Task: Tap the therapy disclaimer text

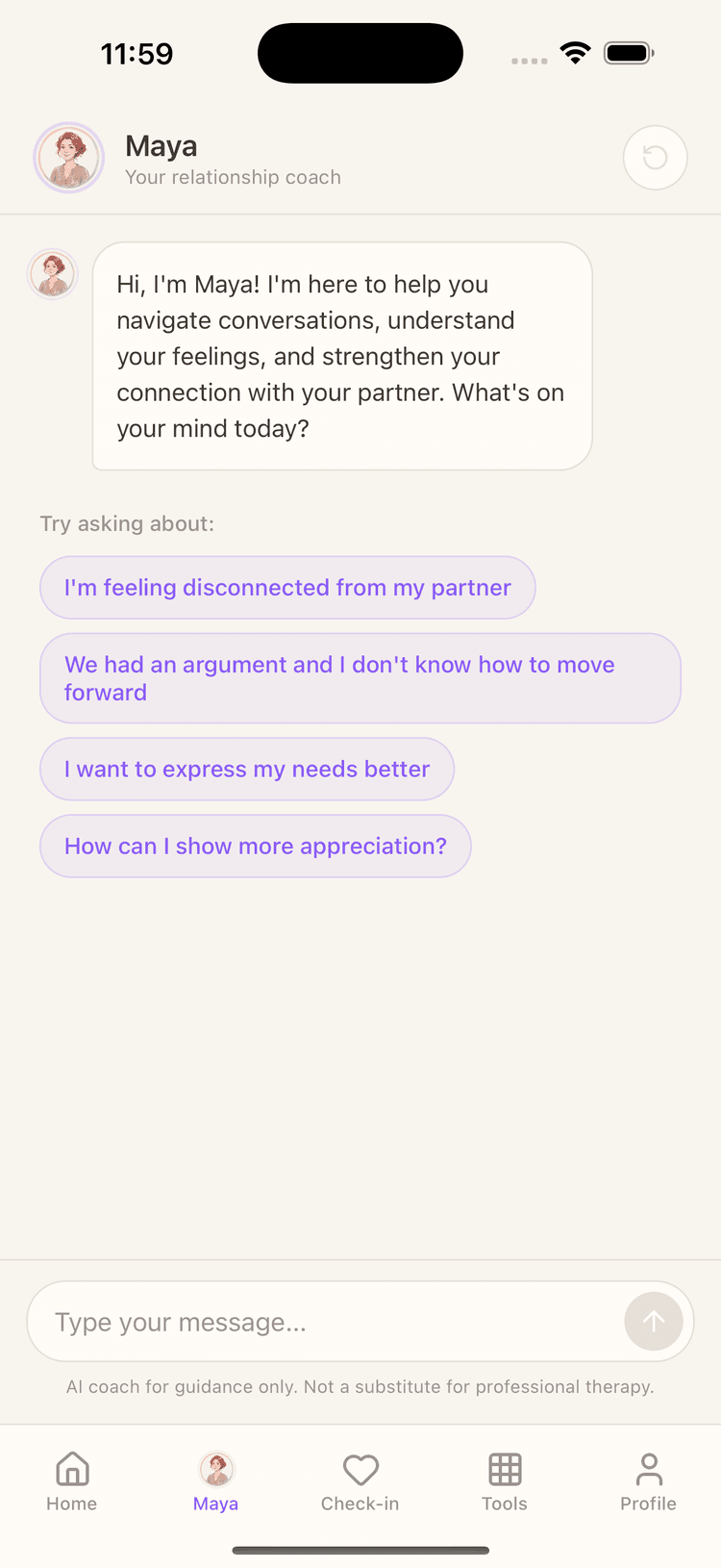Action: pyautogui.click(x=360, y=1386)
